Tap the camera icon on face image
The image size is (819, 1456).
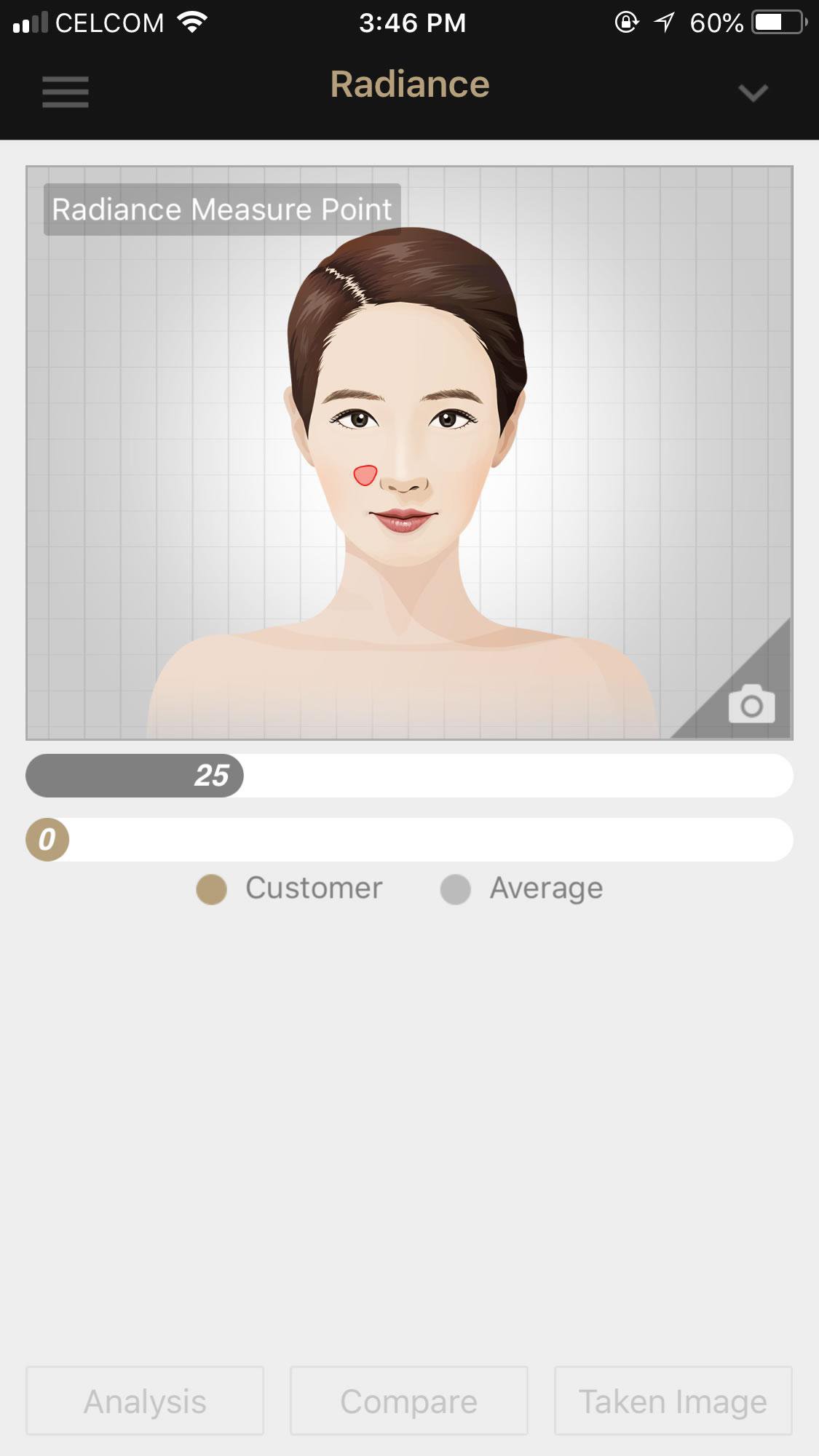[751, 704]
